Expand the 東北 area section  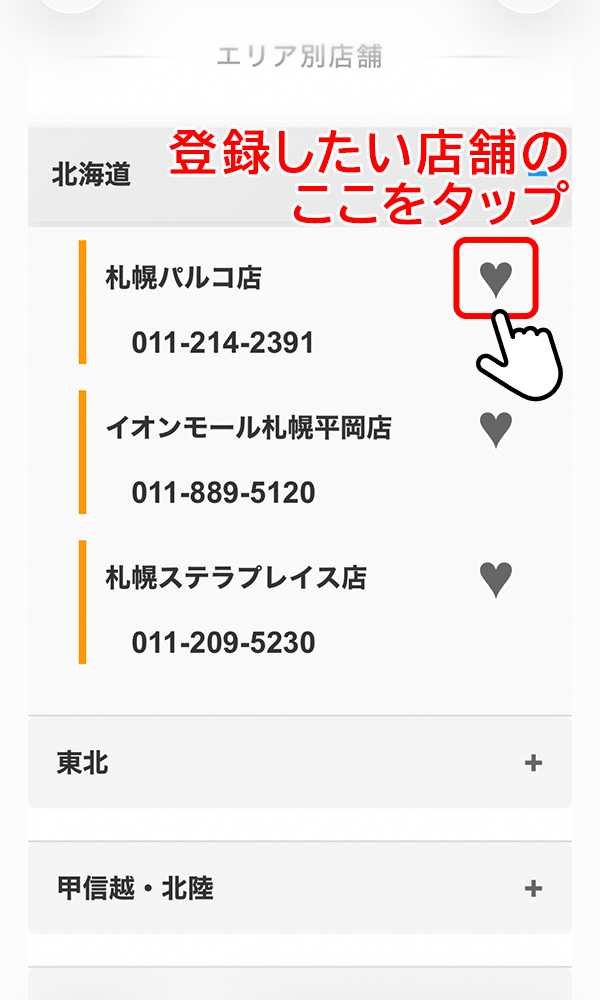coord(300,763)
